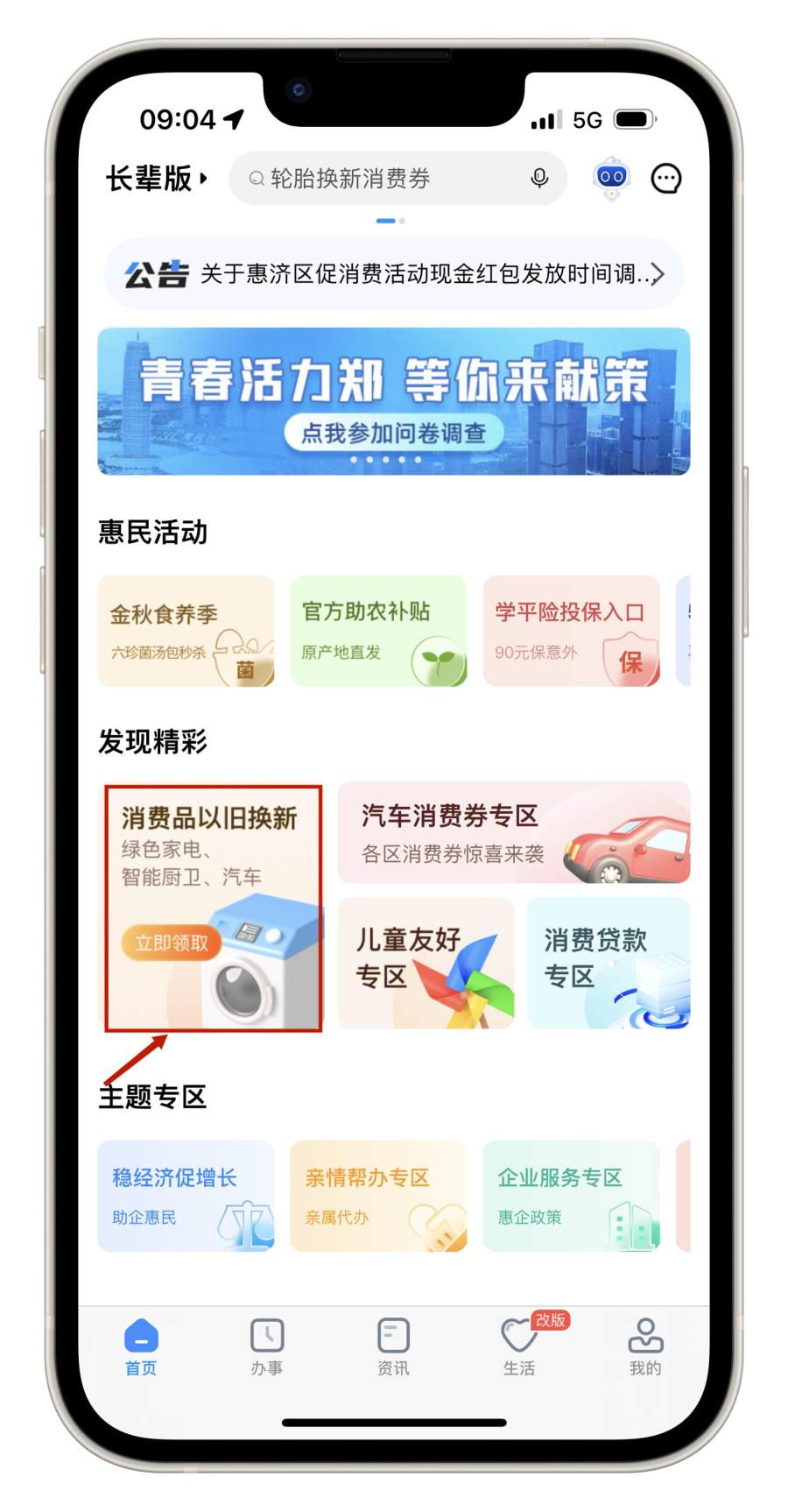Open 企业服务专区 card
This screenshot has height=1512, width=788.
pyautogui.click(x=571, y=1196)
